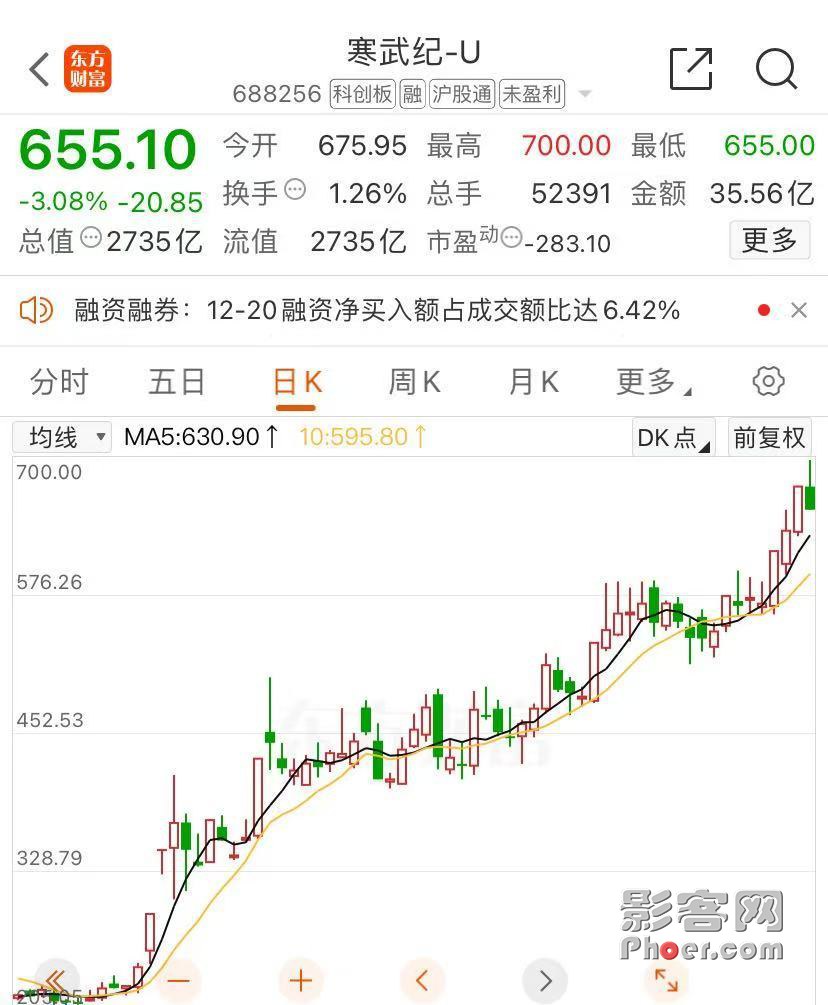Viewport: 828px width, 1005px height.
Task: Change the 前复权 adjustment setting
Action: pyautogui.click(x=768, y=437)
